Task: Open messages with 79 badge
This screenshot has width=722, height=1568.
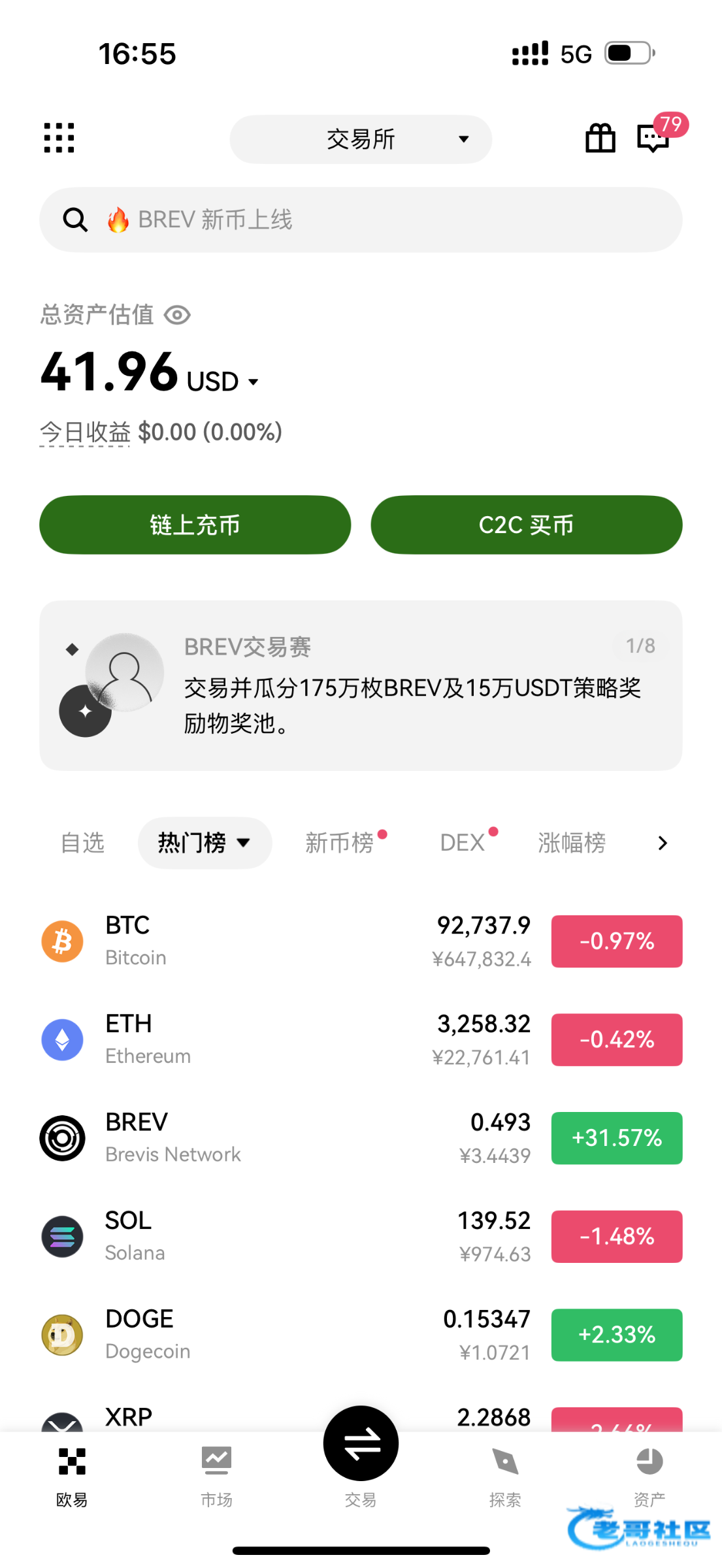Action: pyautogui.click(x=653, y=138)
